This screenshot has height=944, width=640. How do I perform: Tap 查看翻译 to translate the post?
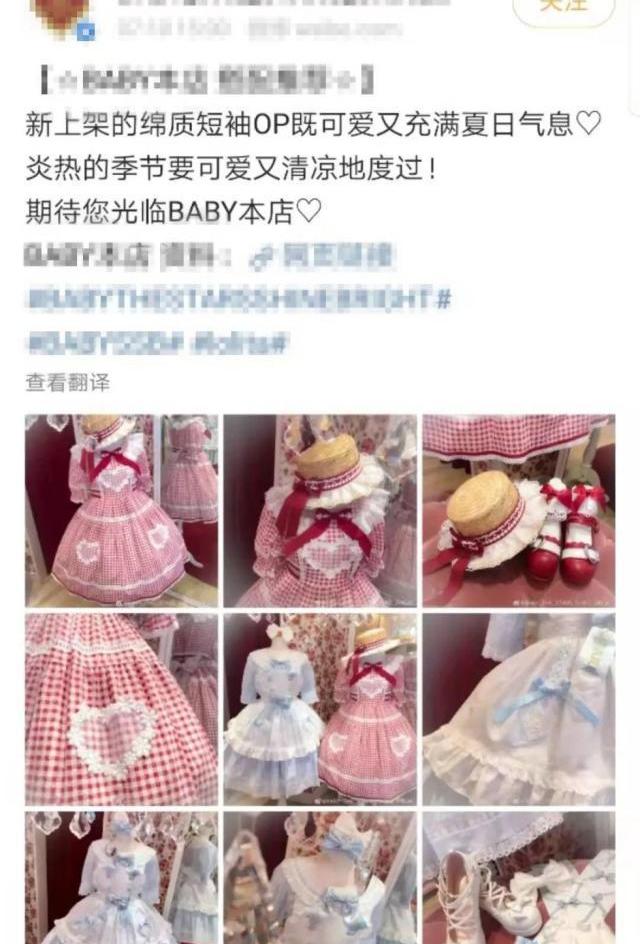point(67,382)
